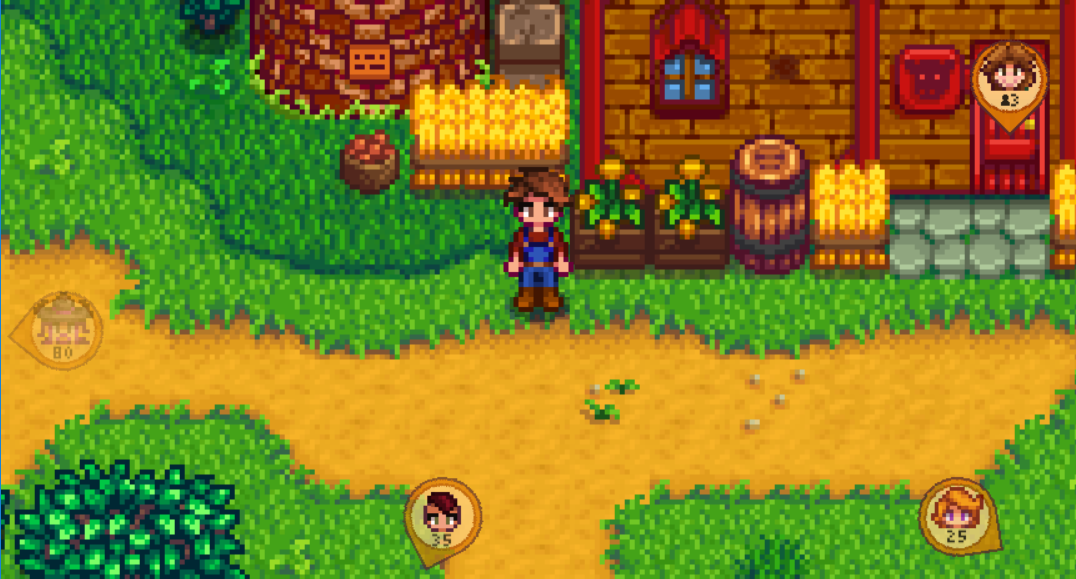Tap the faded straw-hat locator pin marked 80
Screen dimensions: 1076x579
click(62, 329)
